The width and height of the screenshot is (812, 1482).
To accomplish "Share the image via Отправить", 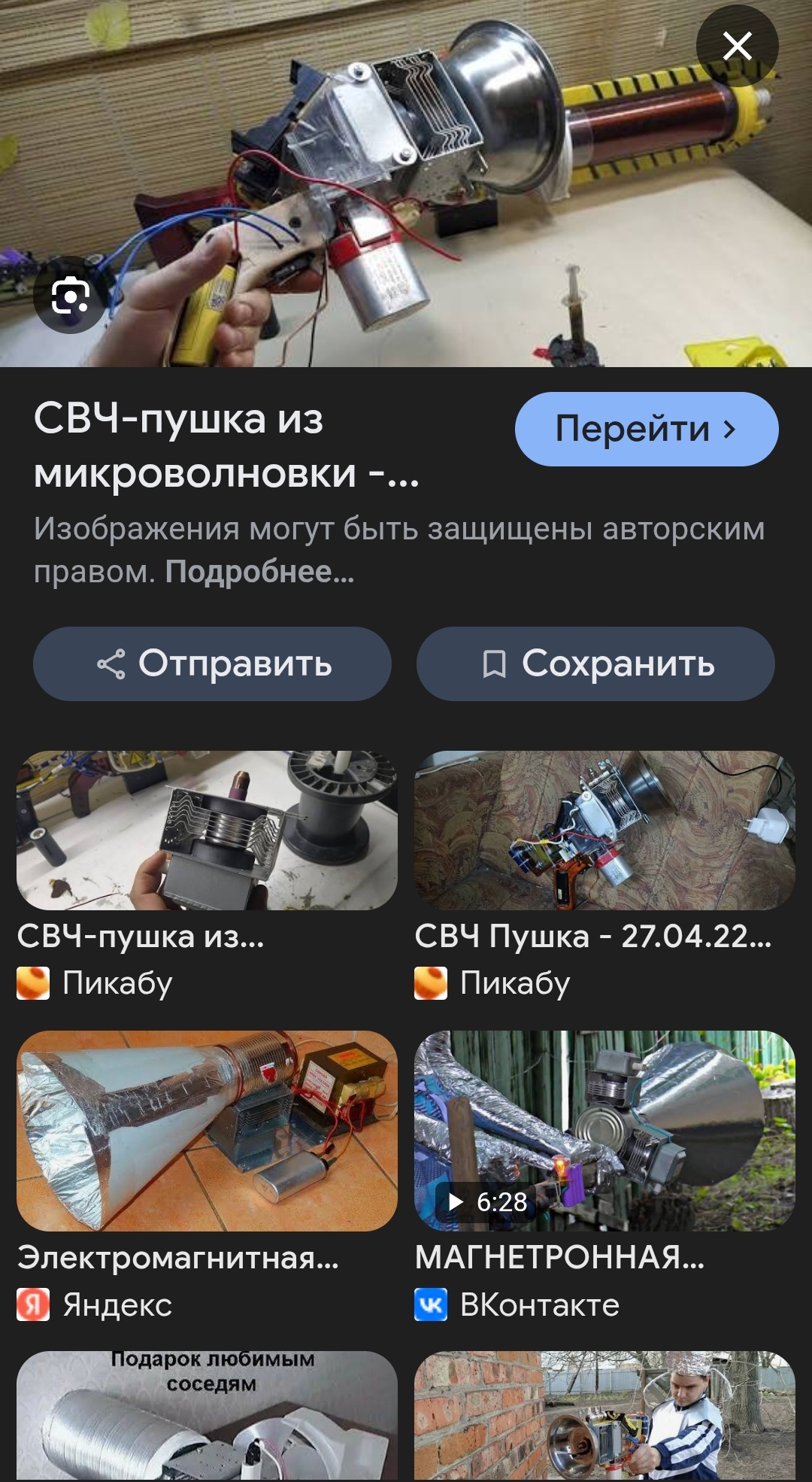I will click(x=212, y=664).
